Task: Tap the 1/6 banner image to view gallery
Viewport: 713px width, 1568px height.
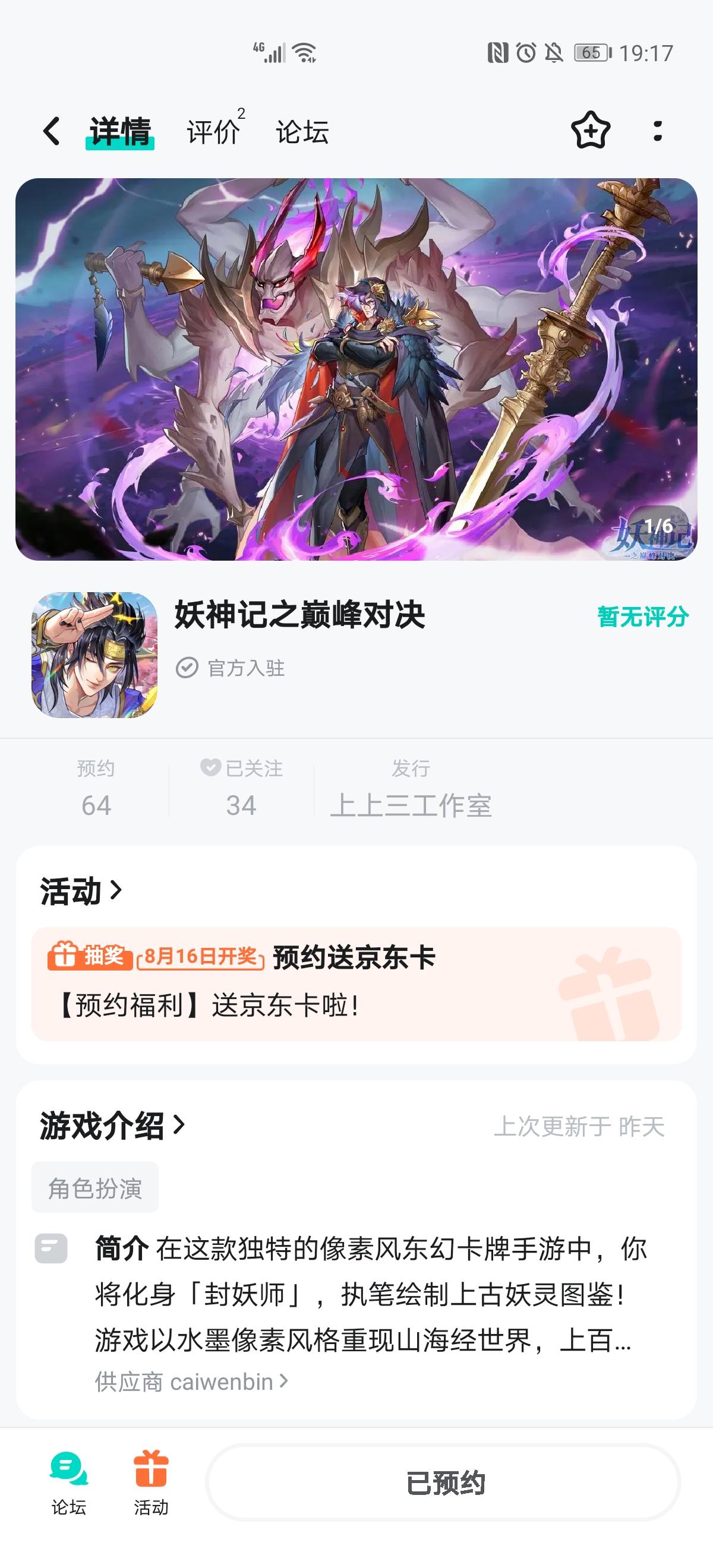Action: tap(356, 371)
